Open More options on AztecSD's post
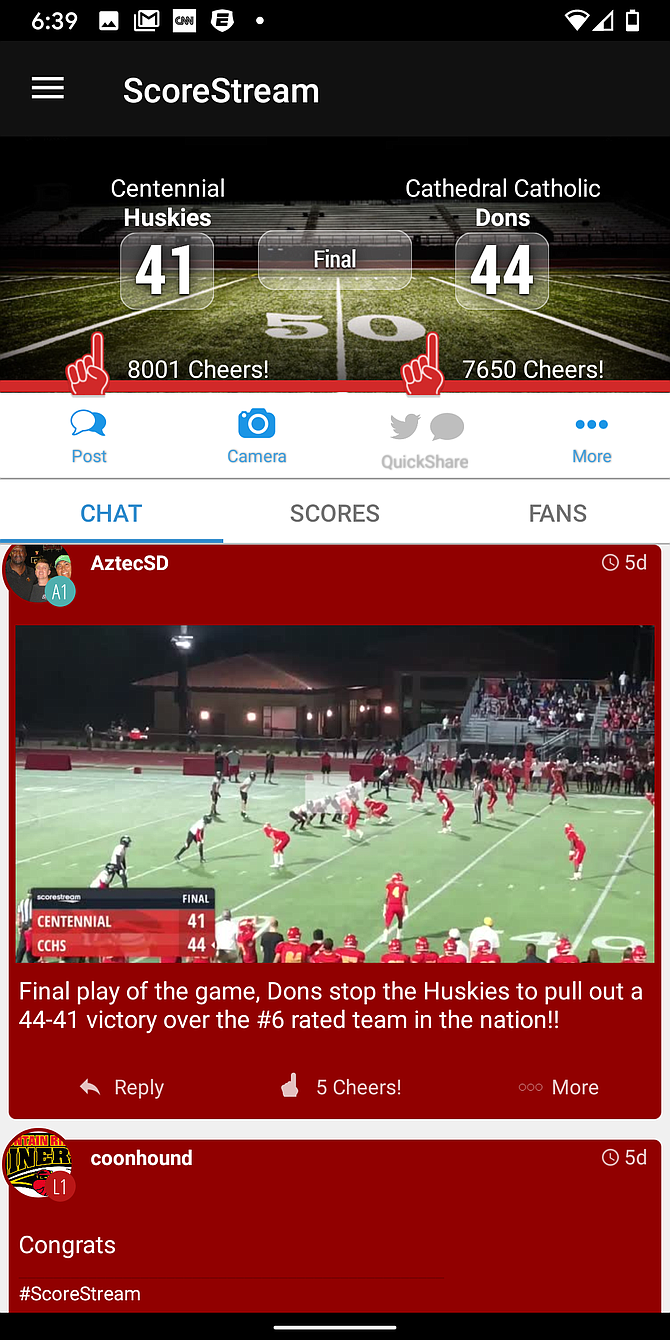Screen dimensions: 670x1340 tap(559, 1087)
